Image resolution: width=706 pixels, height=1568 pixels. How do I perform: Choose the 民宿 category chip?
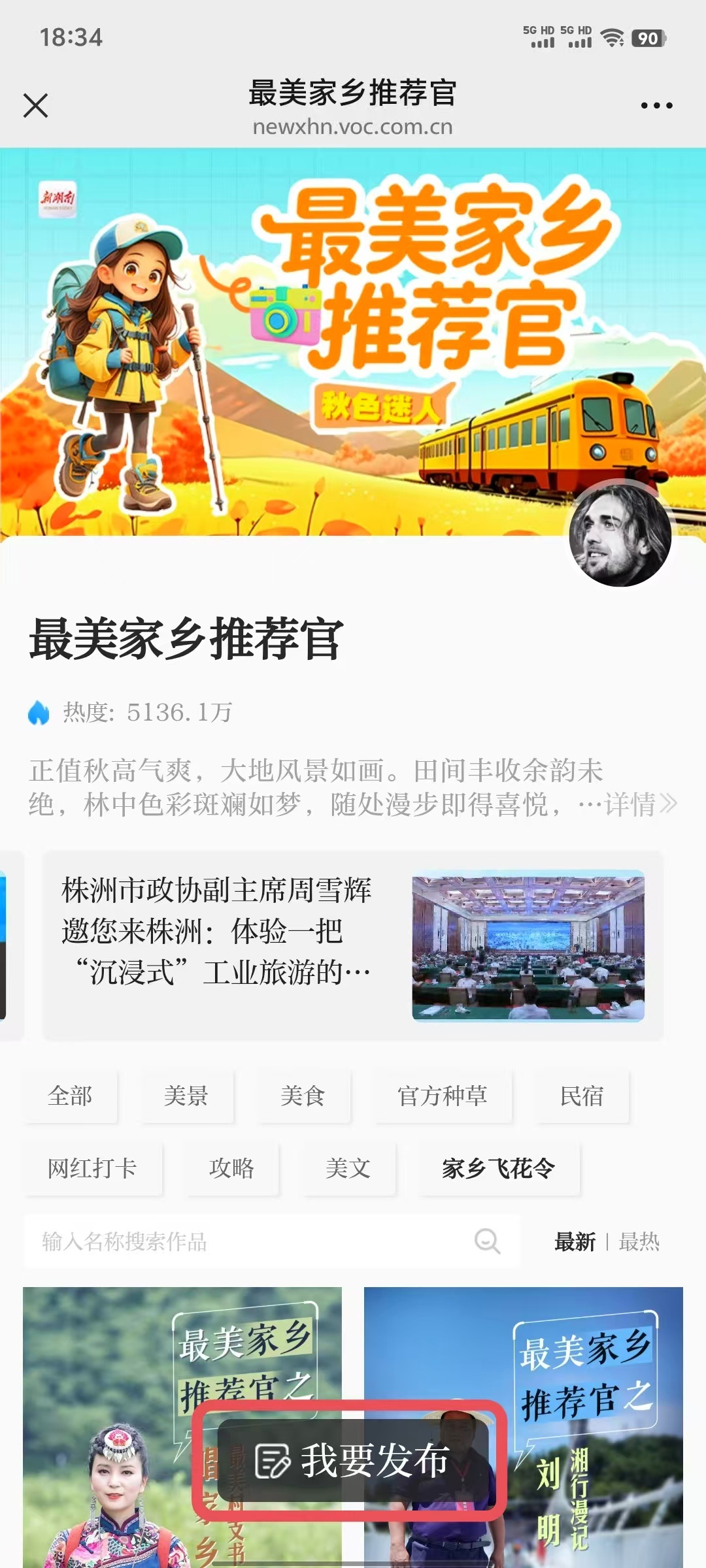(x=582, y=1096)
